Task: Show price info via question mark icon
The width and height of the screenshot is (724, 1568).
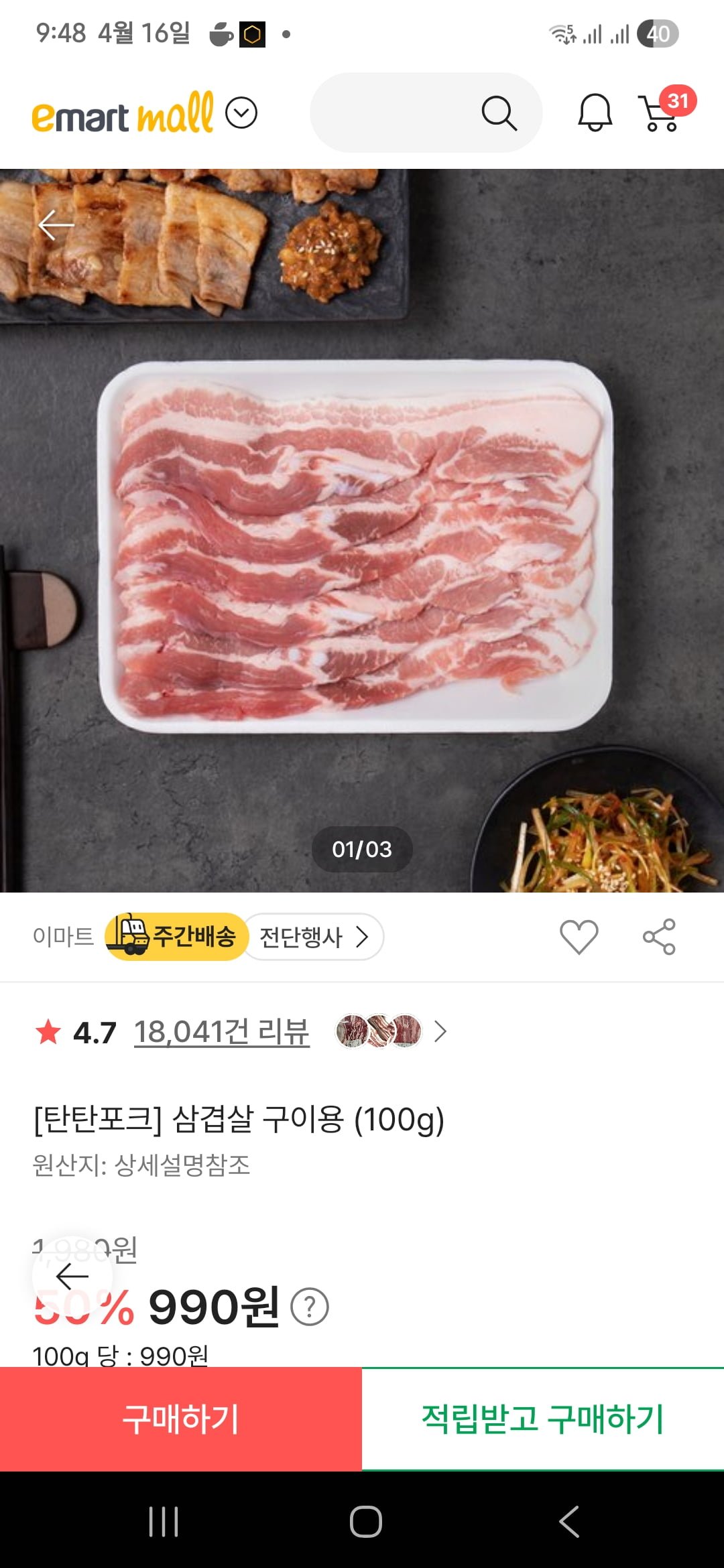Action: point(310,1307)
